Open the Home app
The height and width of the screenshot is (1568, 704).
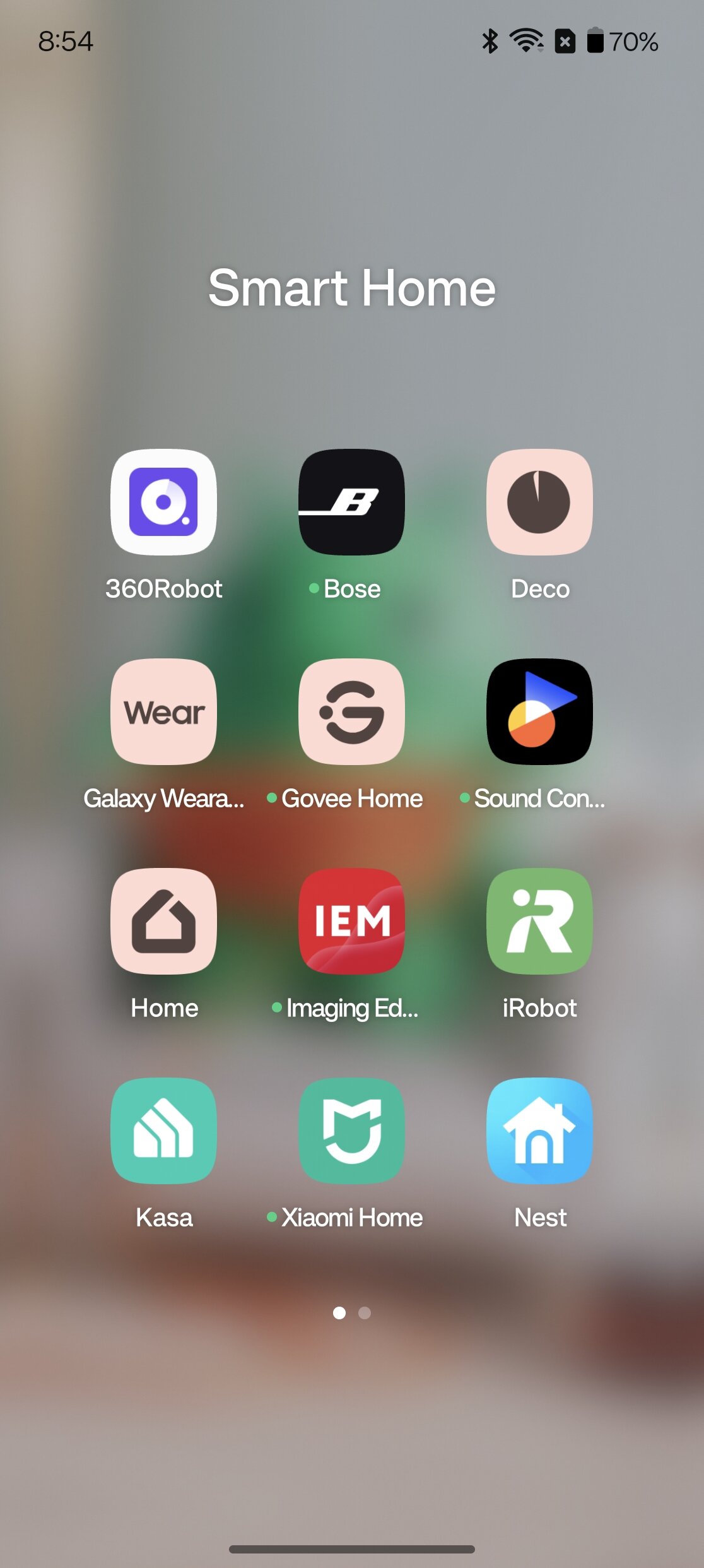163,922
